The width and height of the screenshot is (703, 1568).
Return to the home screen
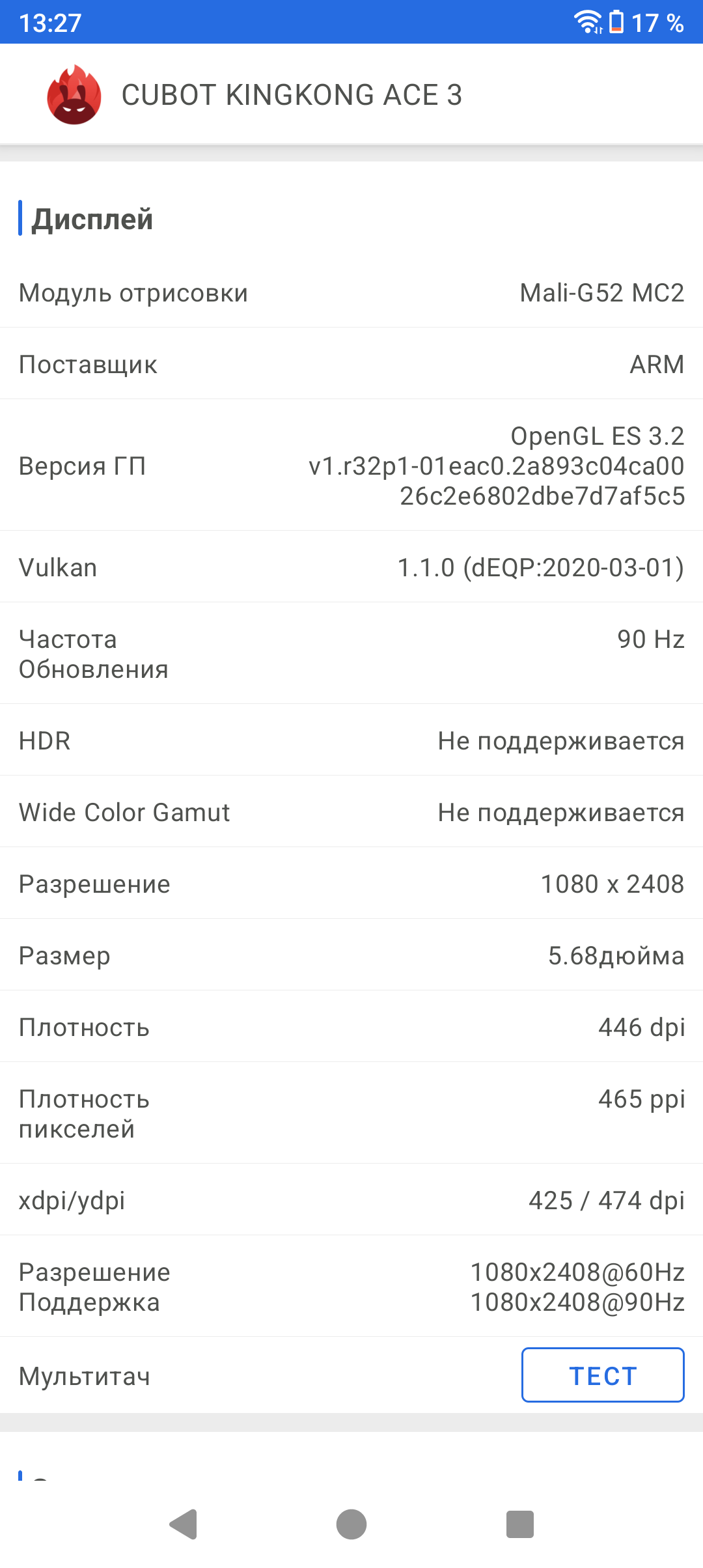(351, 1524)
